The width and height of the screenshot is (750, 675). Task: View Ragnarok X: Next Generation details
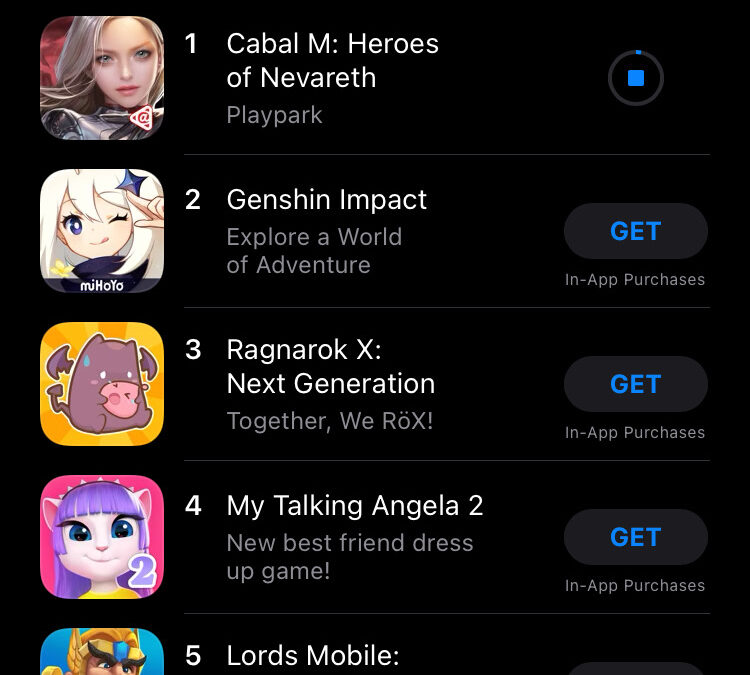(x=330, y=367)
